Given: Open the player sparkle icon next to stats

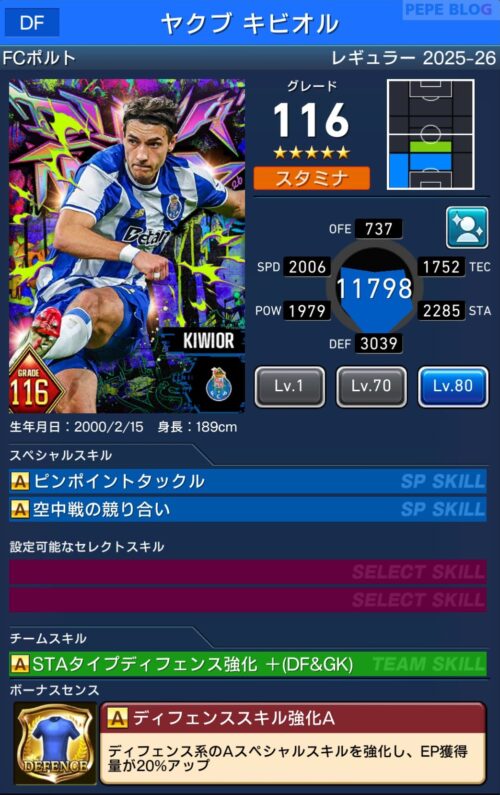Looking at the screenshot, I should click(467, 228).
